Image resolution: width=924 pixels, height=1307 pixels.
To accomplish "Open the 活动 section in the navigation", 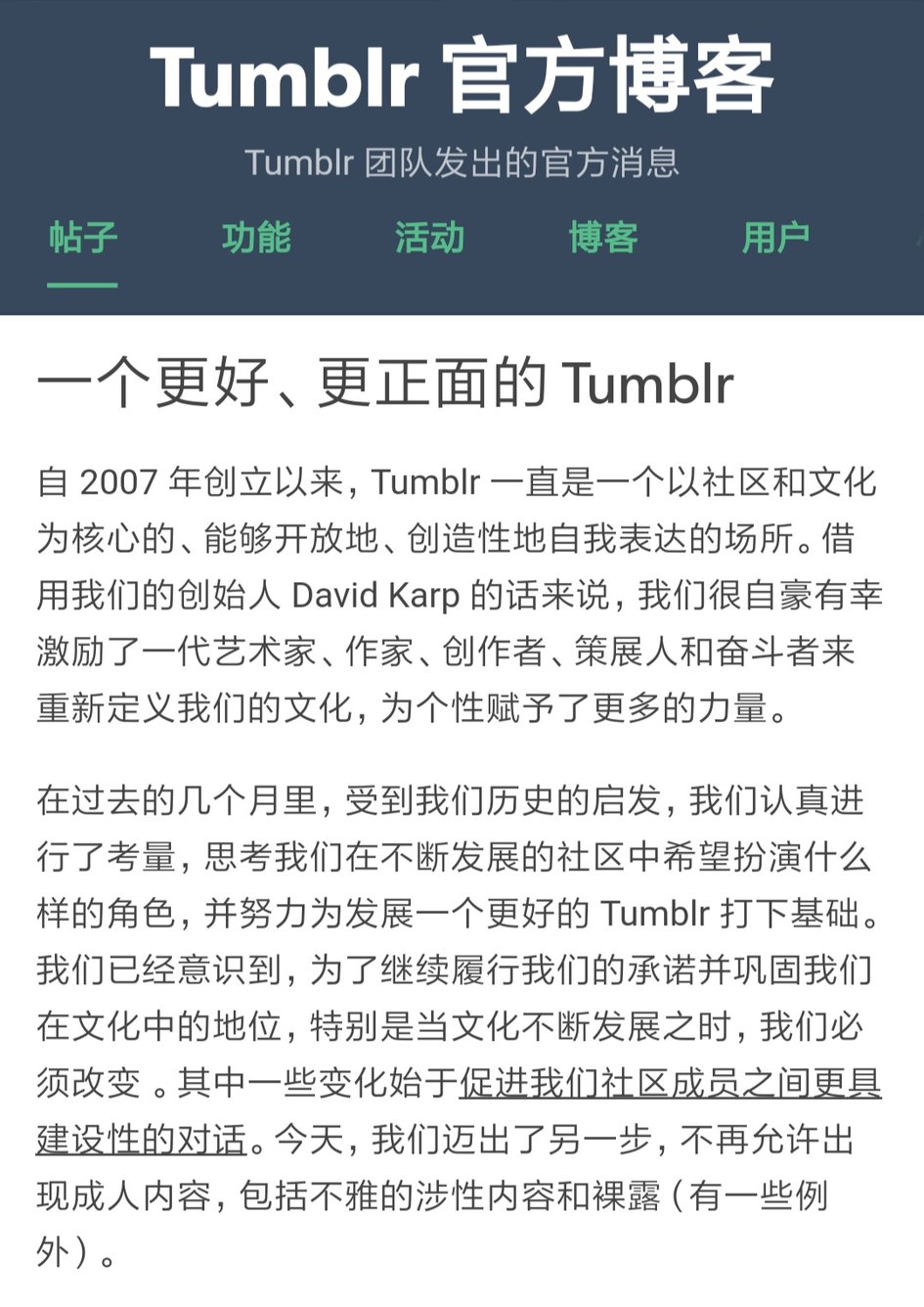I will (x=427, y=238).
